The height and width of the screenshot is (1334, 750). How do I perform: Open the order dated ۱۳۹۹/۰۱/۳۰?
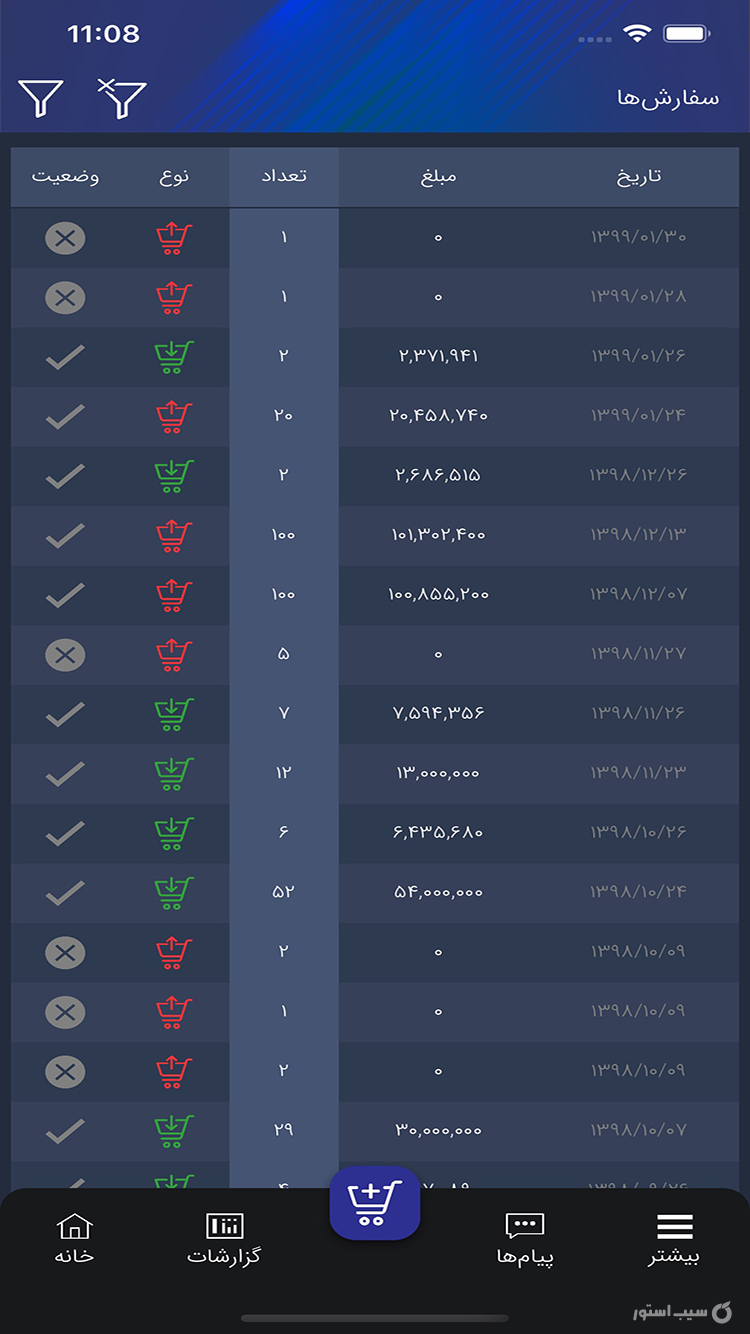pyautogui.click(x=375, y=238)
